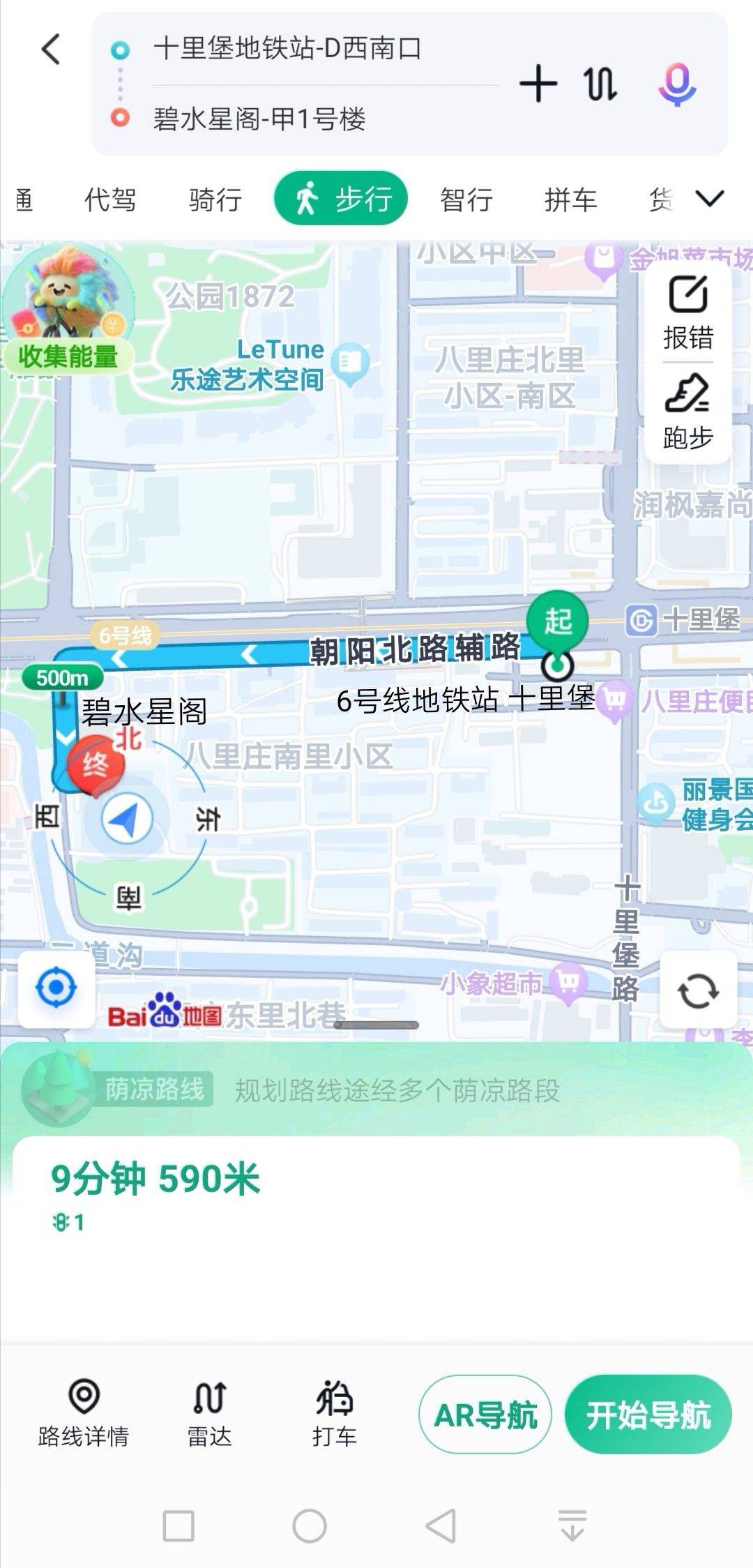The width and height of the screenshot is (753, 1568).
Task: Start AR导航 navigation
Action: [485, 1415]
